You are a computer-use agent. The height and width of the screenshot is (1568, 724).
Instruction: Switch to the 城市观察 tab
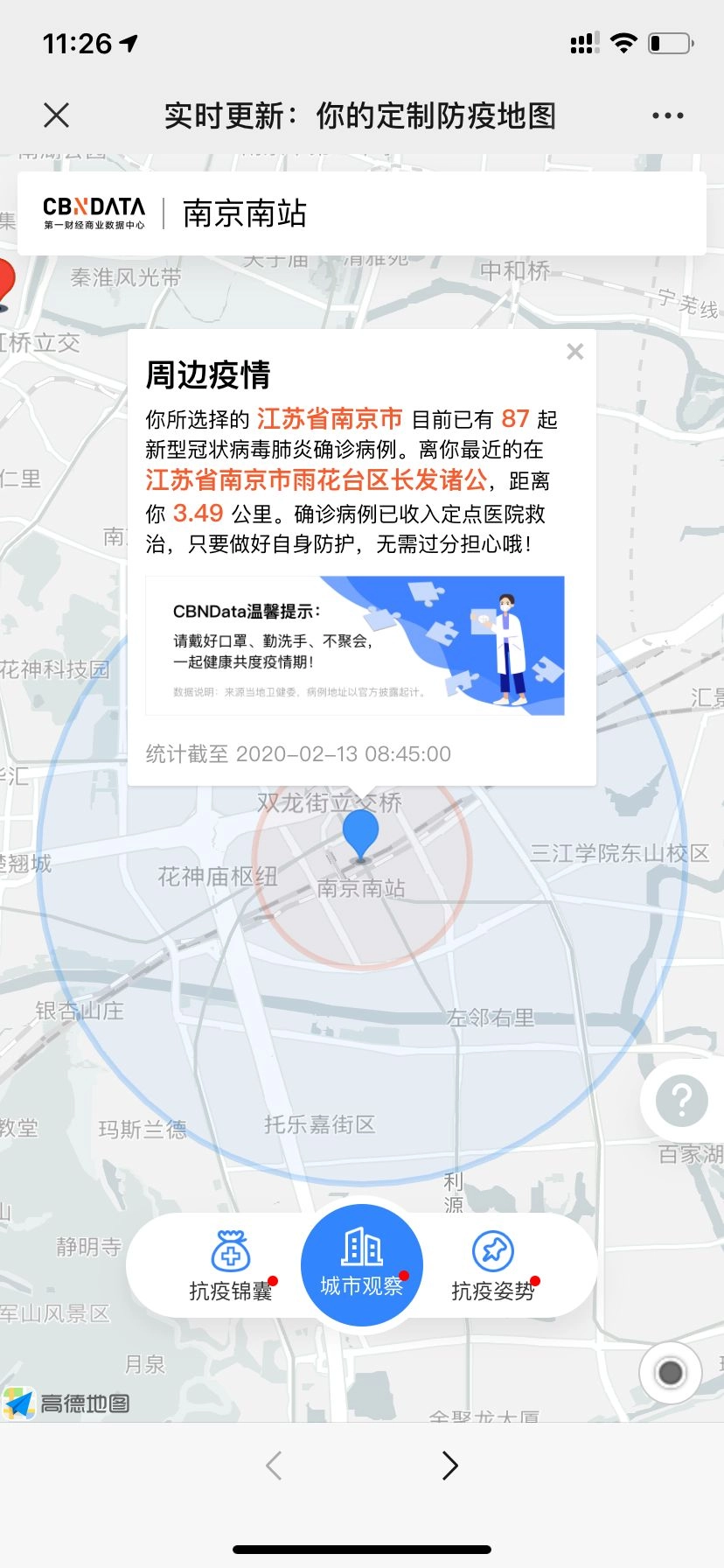pyautogui.click(x=361, y=1264)
